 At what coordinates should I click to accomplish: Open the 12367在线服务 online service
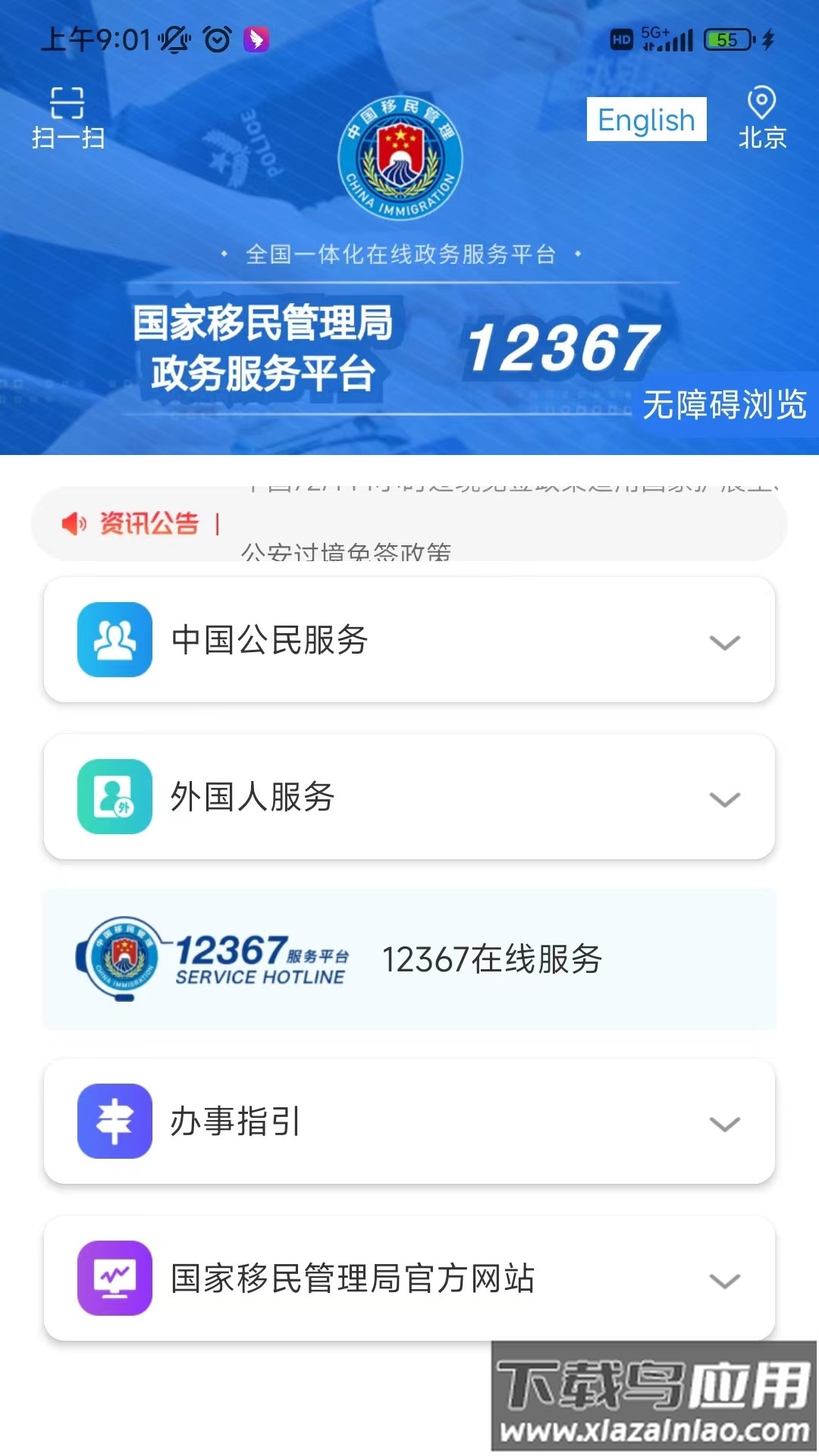(492, 959)
